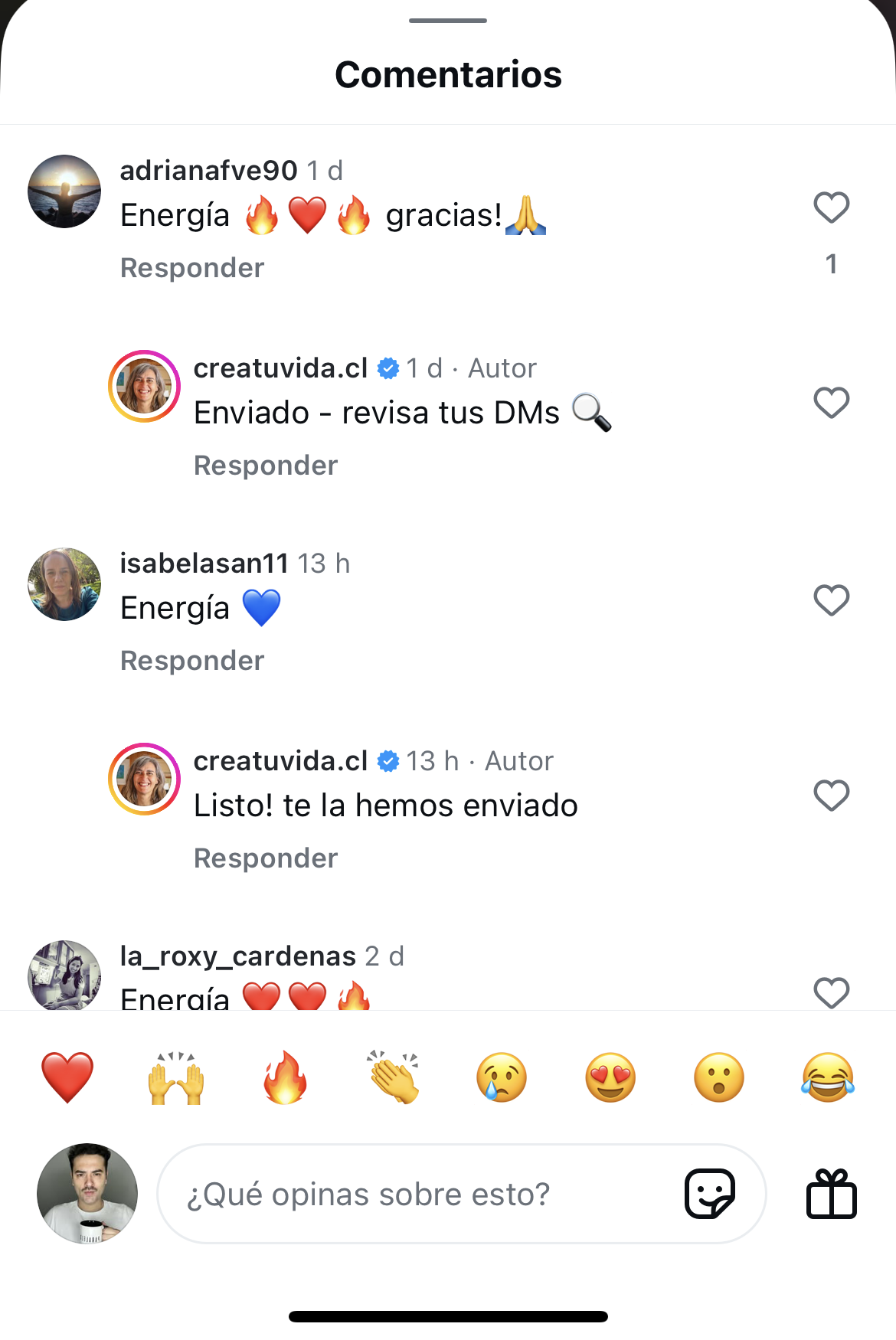The height and width of the screenshot is (1340, 896).
Task: Like isabelasan11's comment
Action: 831,600
